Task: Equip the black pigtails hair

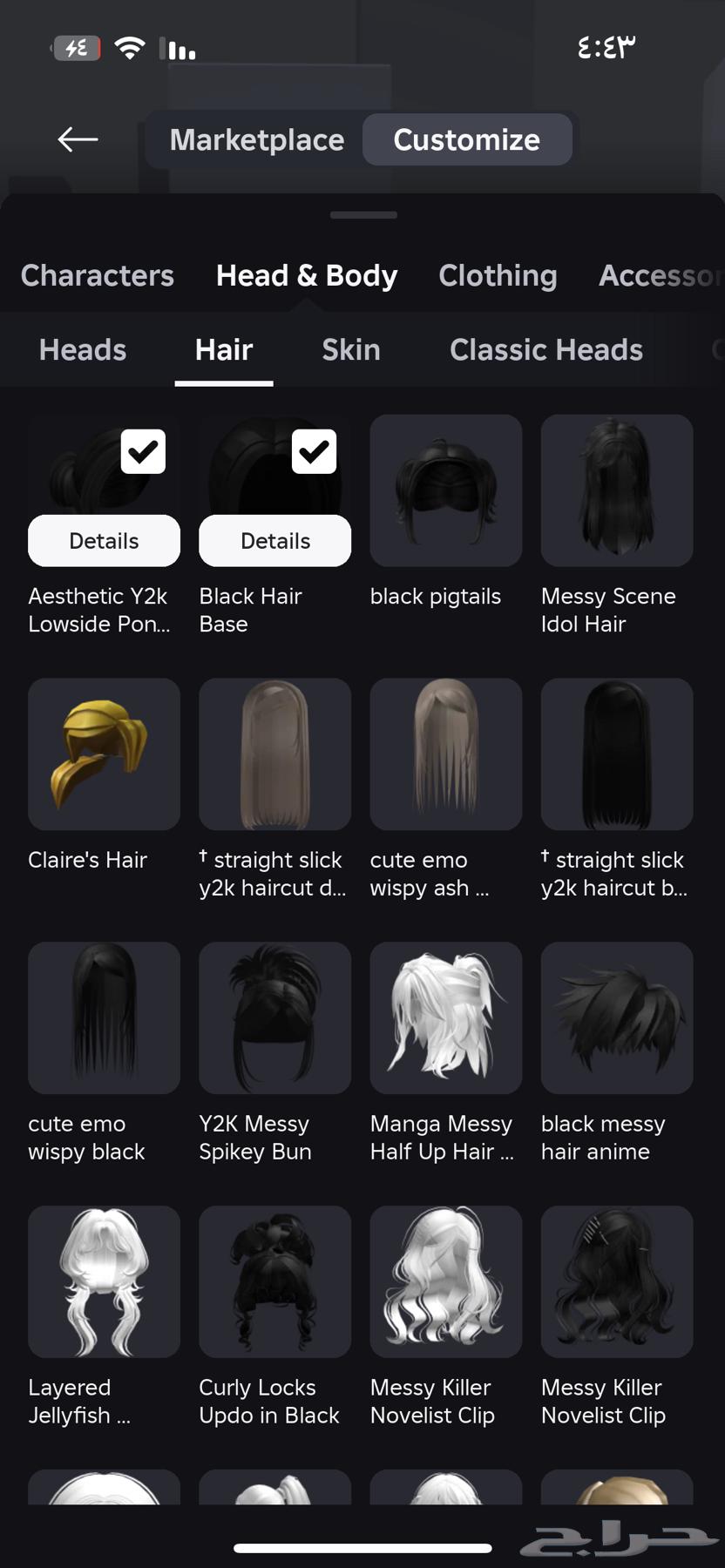Action: pyautogui.click(x=445, y=490)
